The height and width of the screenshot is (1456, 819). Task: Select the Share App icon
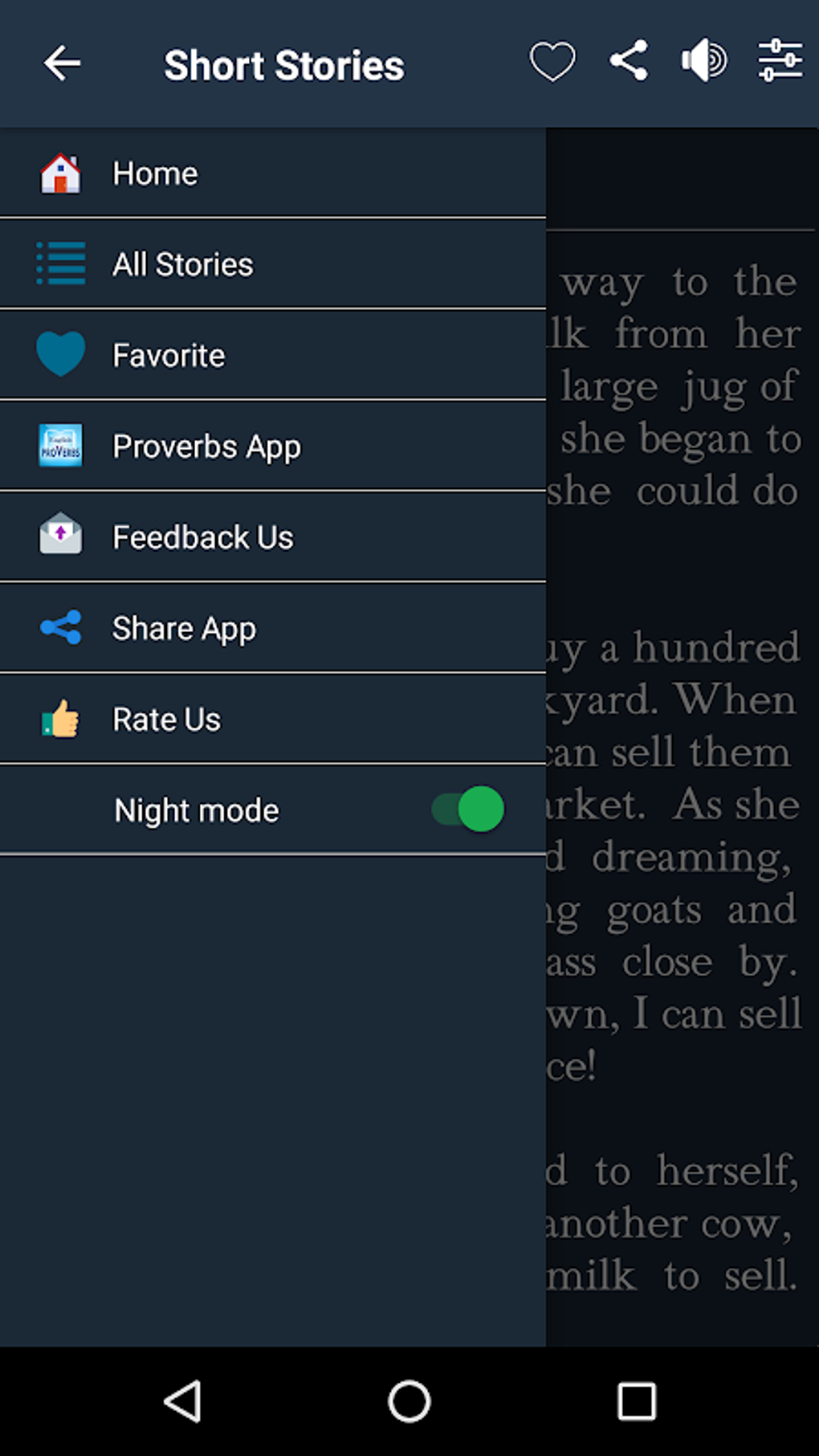[62, 627]
